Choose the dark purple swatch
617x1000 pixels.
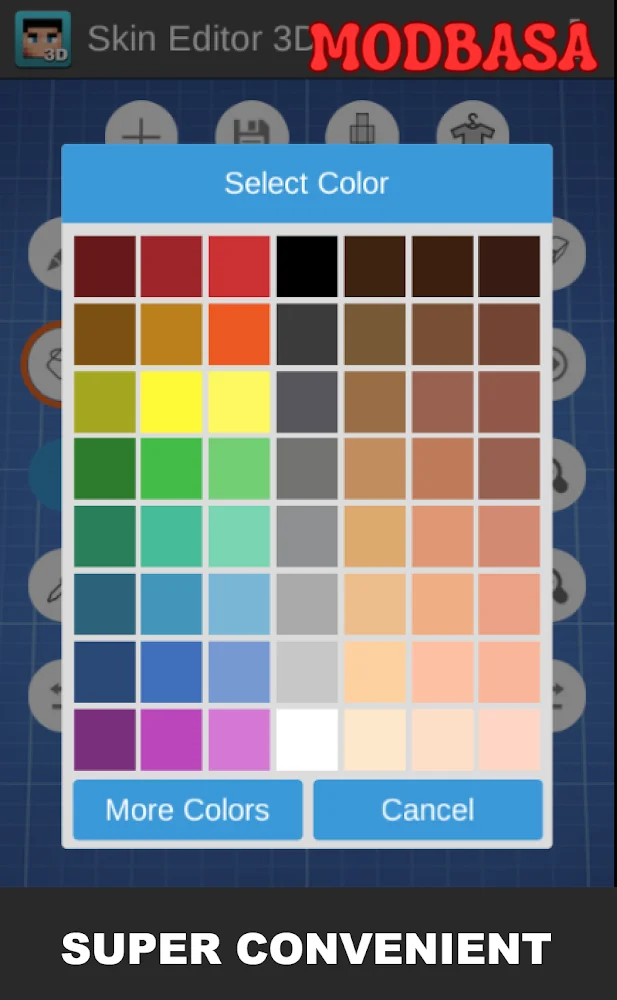(105, 740)
